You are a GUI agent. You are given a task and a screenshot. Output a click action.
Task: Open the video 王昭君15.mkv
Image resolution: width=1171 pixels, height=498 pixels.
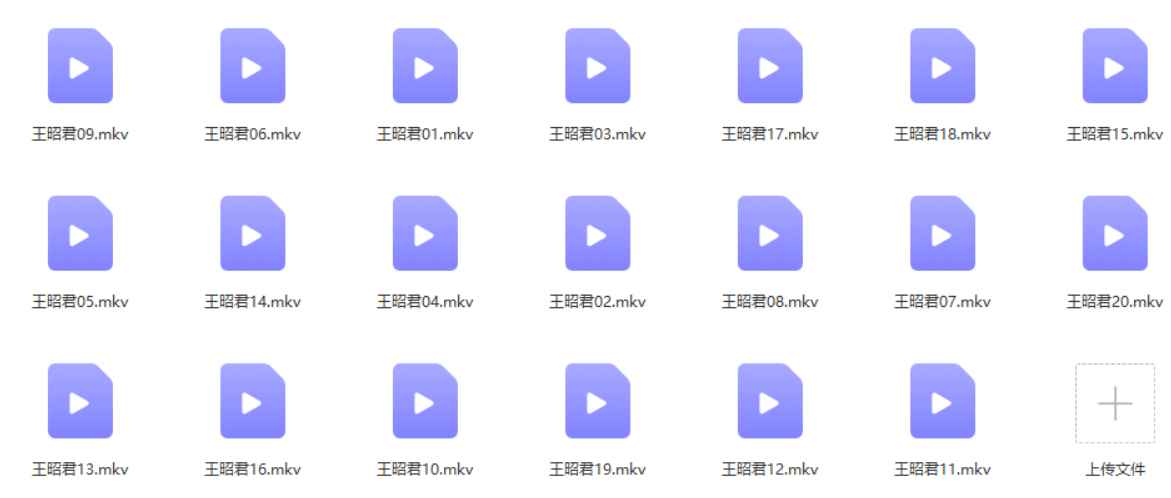point(1115,67)
